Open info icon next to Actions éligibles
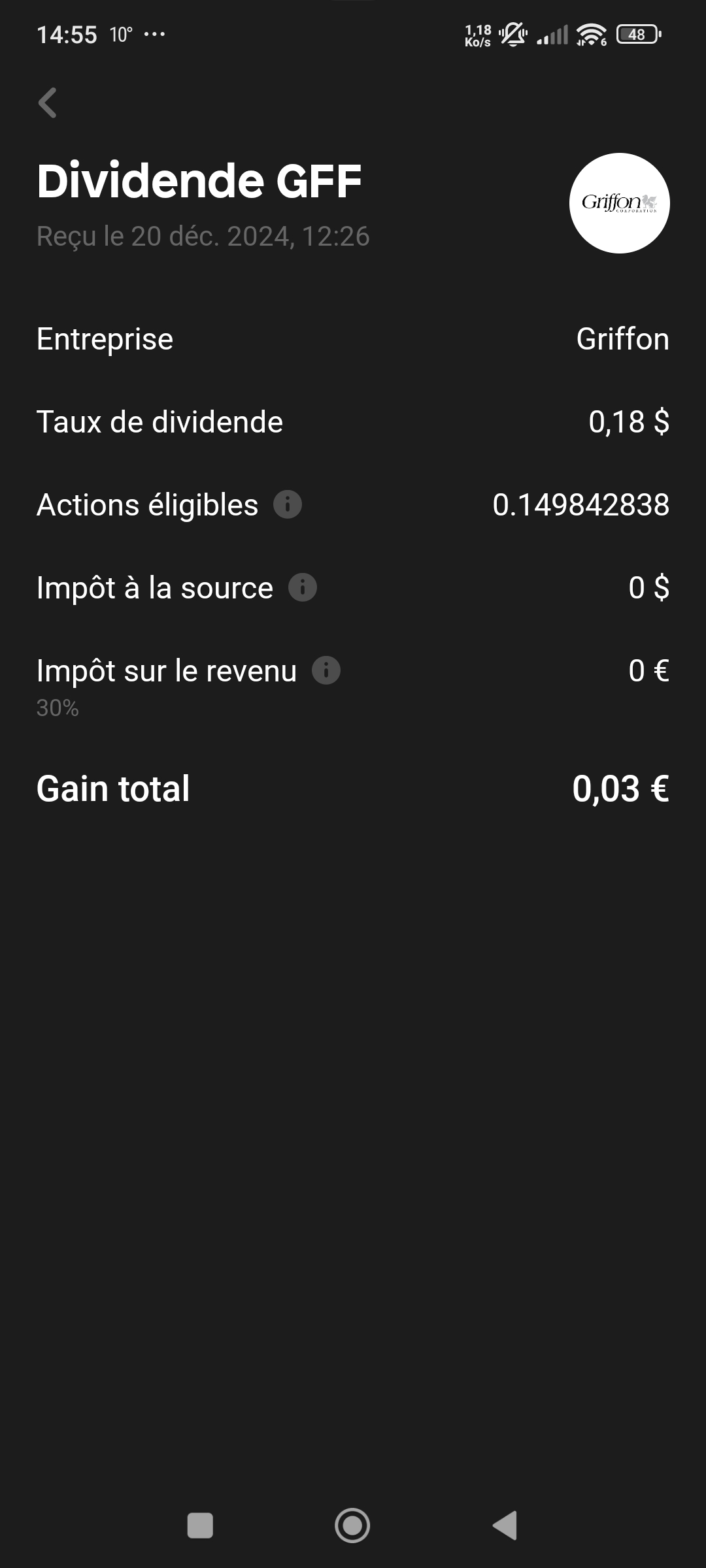 point(288,504)
